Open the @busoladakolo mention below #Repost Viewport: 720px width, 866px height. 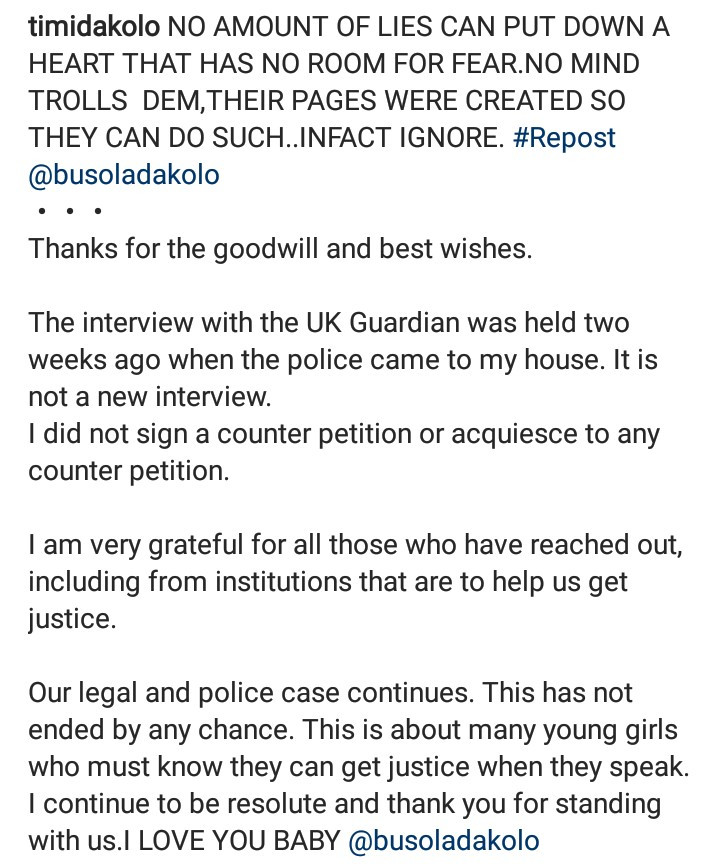(x=124, y=174)
